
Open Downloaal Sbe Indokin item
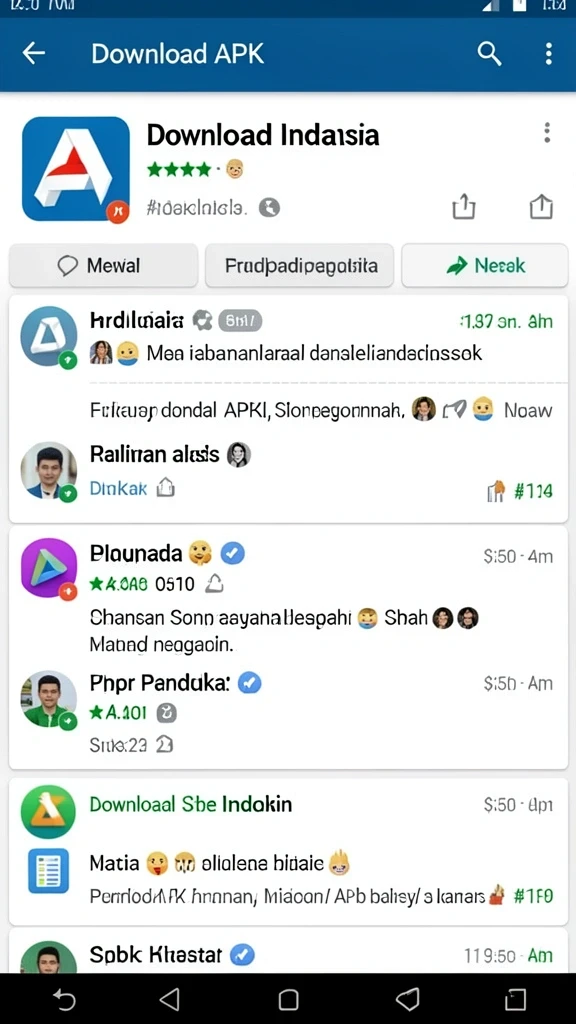click(x=288, y=850)
